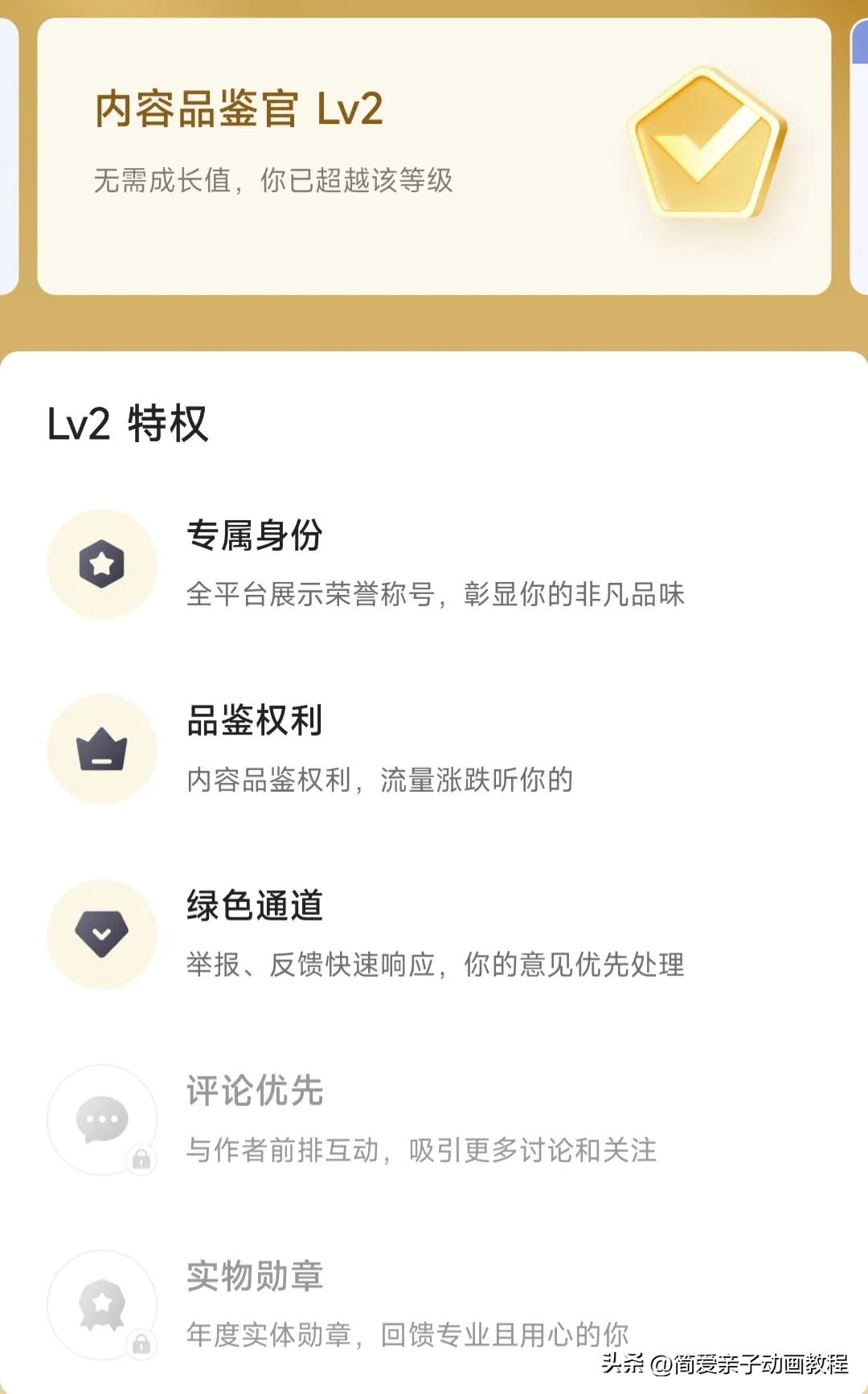Click the 无需成长值 description text
Viewport: 868px width, 1394px height.
pos(273,182)
